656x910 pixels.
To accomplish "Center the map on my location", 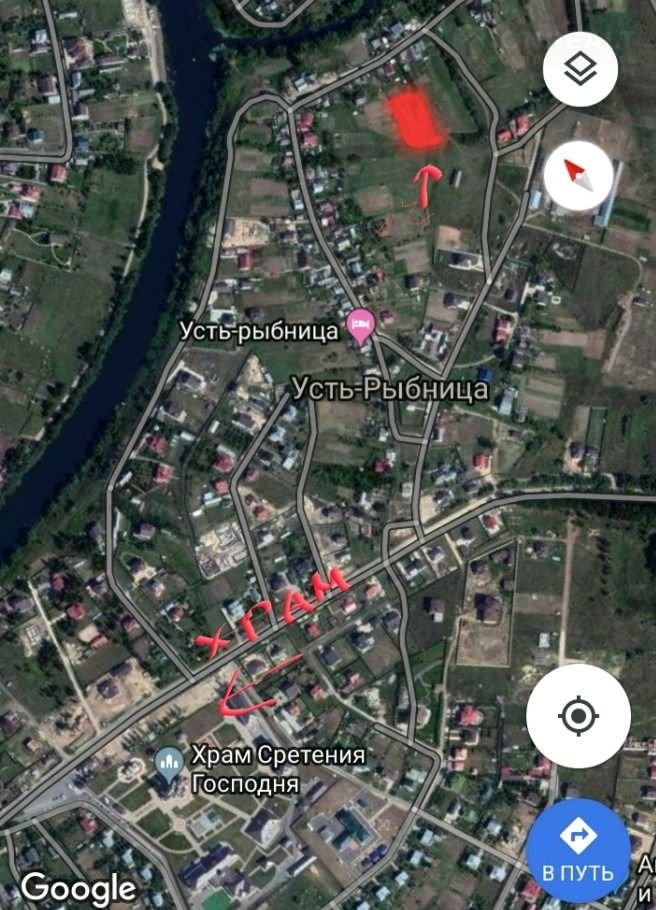I will (x=578, y=716).
